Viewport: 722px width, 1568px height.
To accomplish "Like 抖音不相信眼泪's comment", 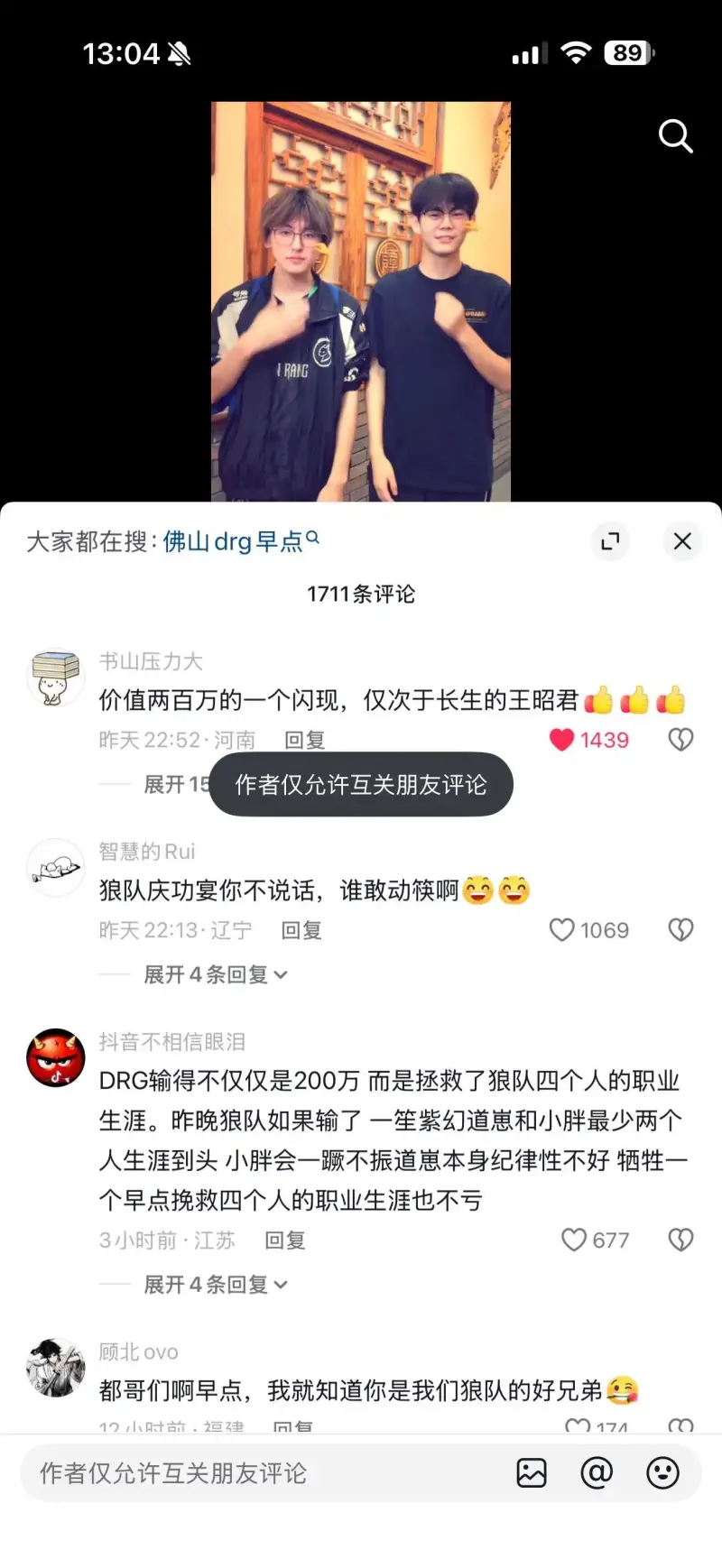I will [574, 1240].
